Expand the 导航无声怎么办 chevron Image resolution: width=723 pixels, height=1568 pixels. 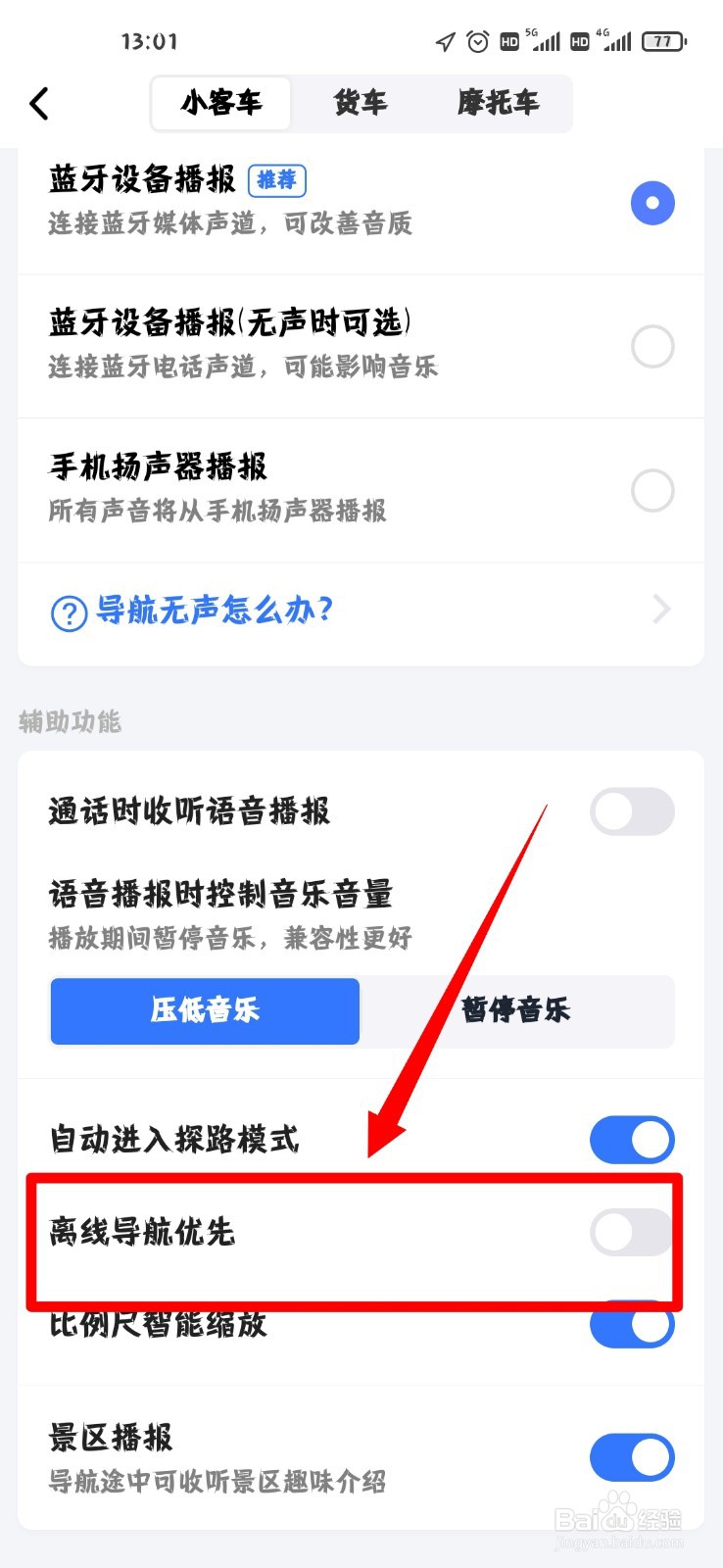click(x=661, y=611)
